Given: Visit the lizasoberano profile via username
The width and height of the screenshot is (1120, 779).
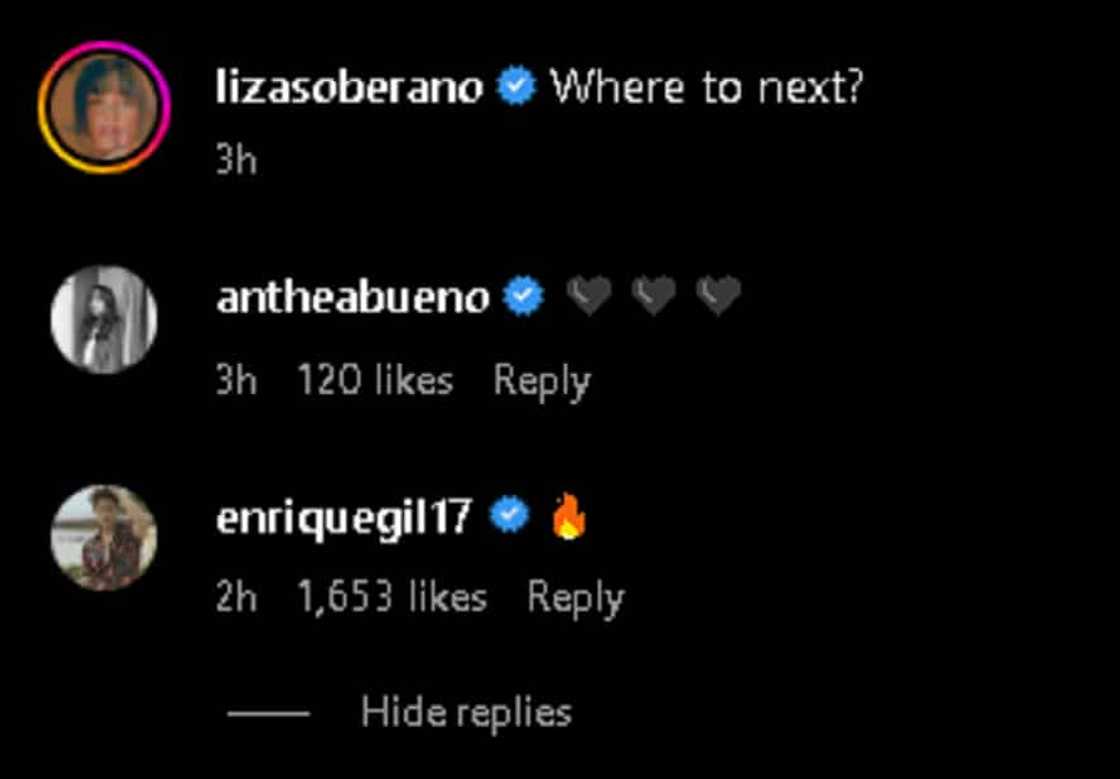Looking at the screenshot, I should (x=350, y=89).
